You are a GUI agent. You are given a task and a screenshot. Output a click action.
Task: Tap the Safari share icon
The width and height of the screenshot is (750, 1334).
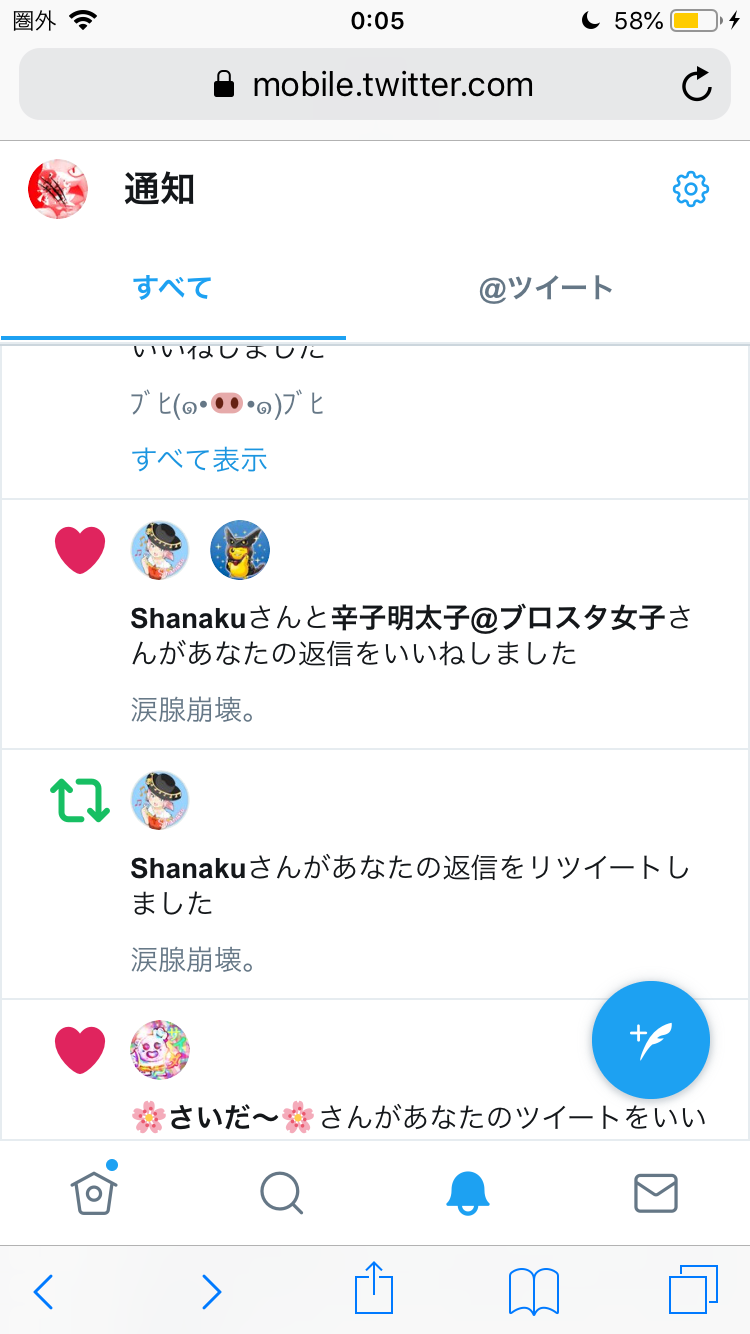coord(374,1291)
